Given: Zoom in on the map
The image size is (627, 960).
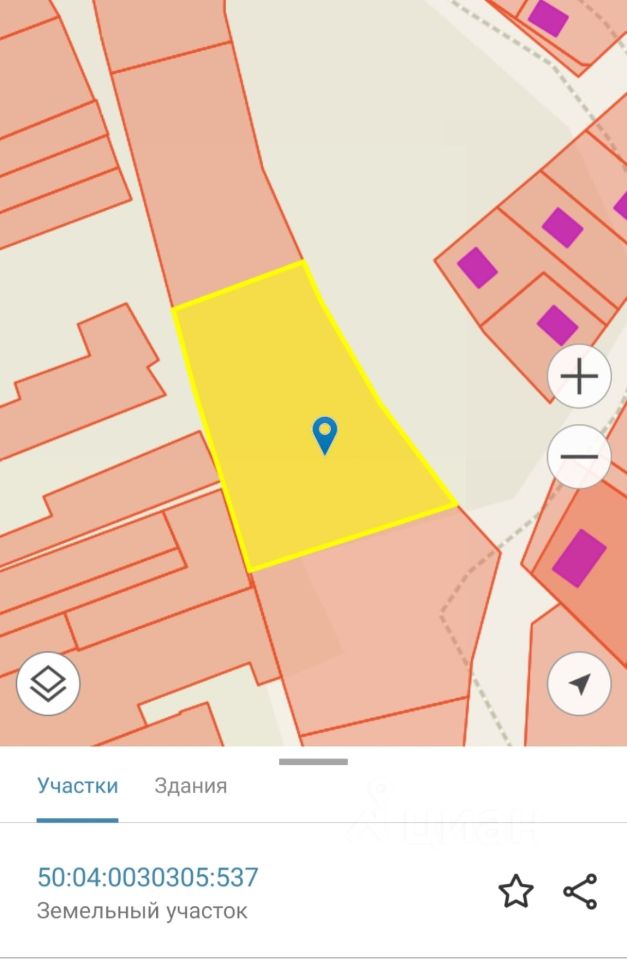Looking at the screenshot, I should (579, 377).
